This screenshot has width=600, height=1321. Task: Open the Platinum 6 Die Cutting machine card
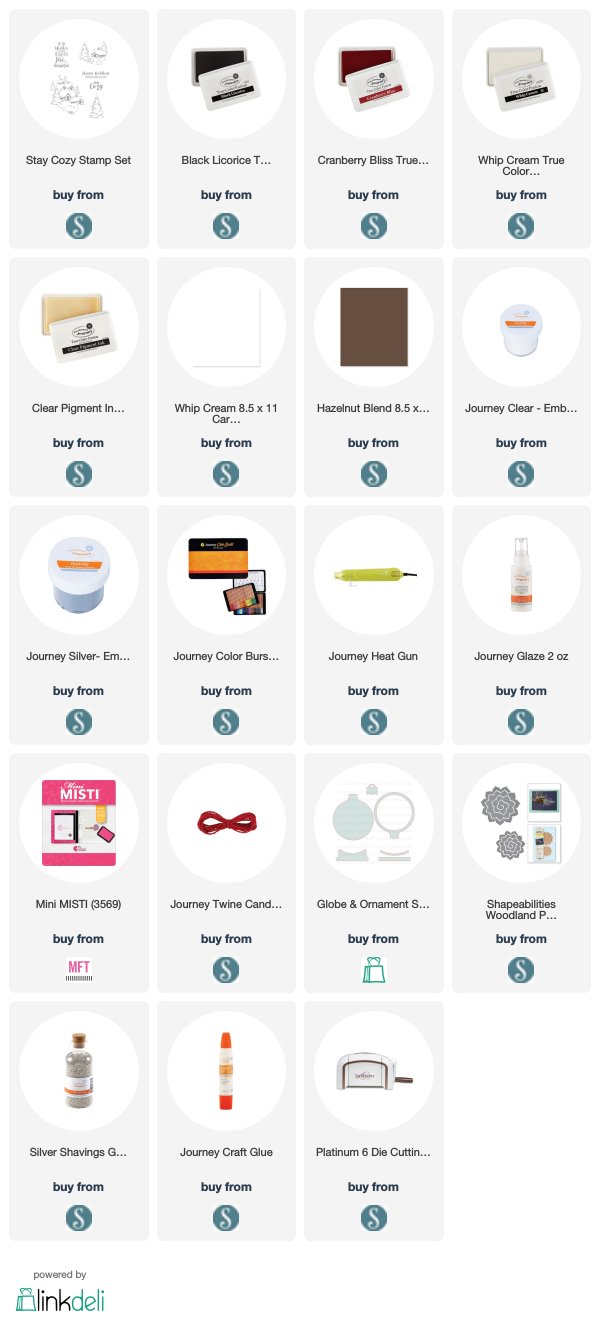pos(374,1121)
